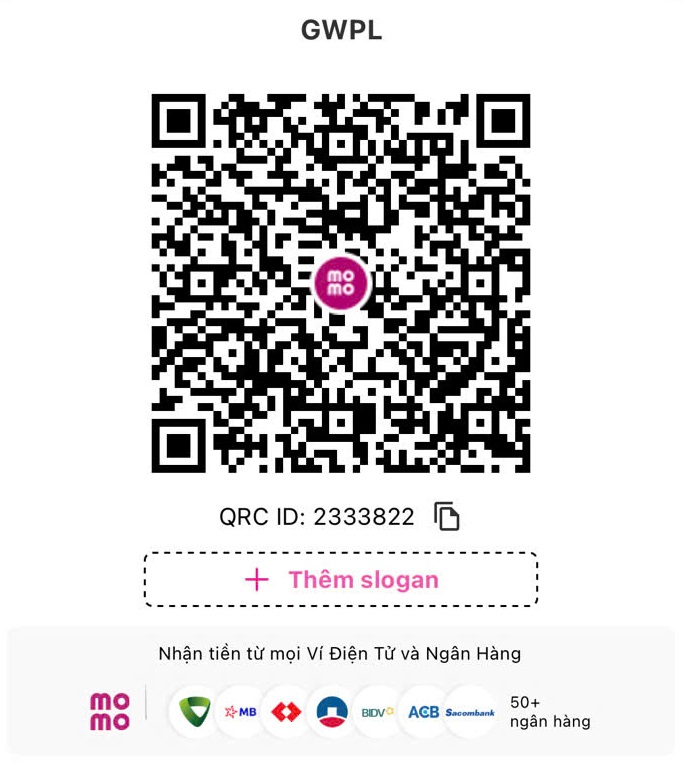
Task: Add a slogan with Thêm slogan
Action: pos(341,580)
